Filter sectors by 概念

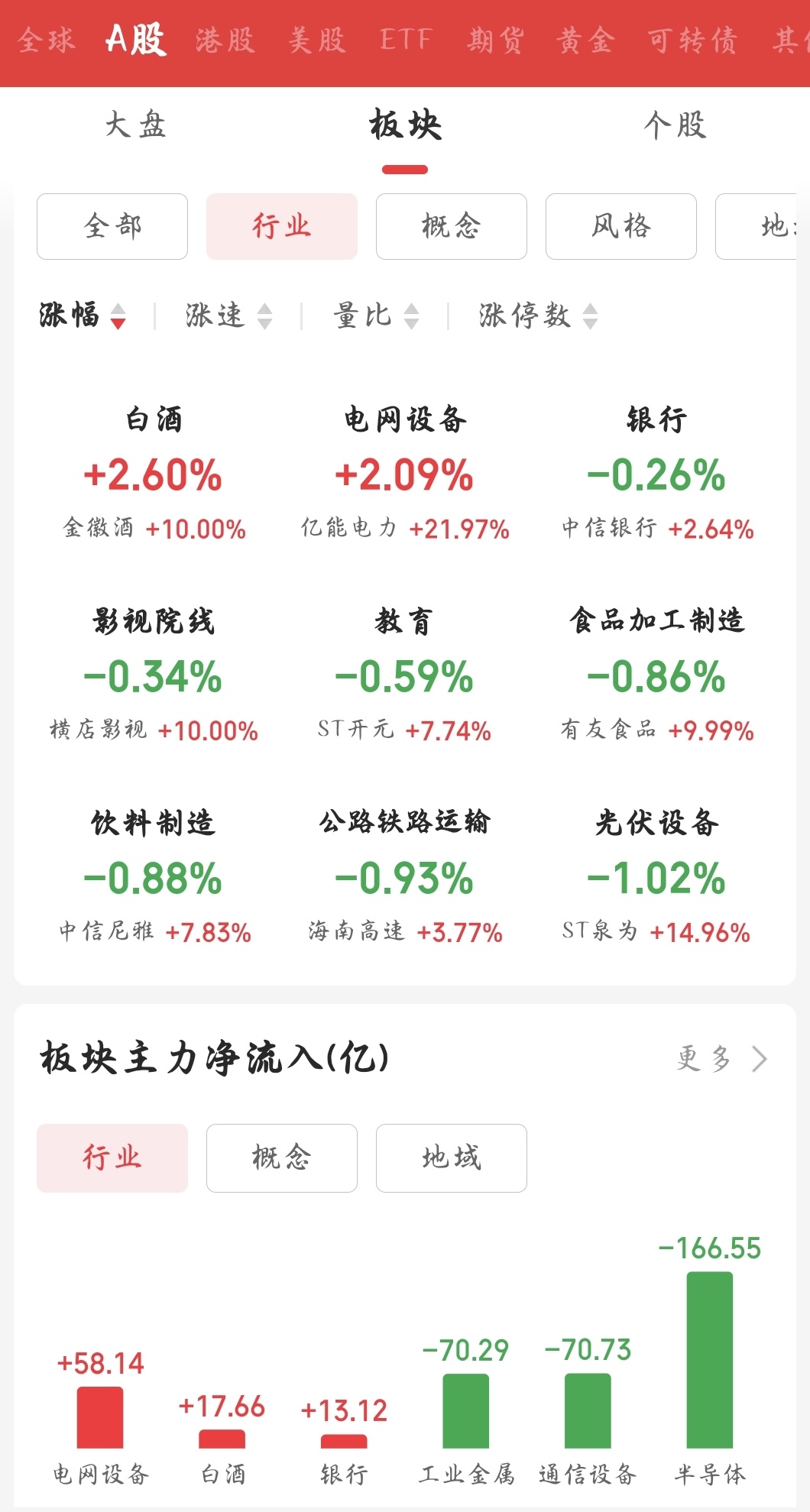pos(451,226)
